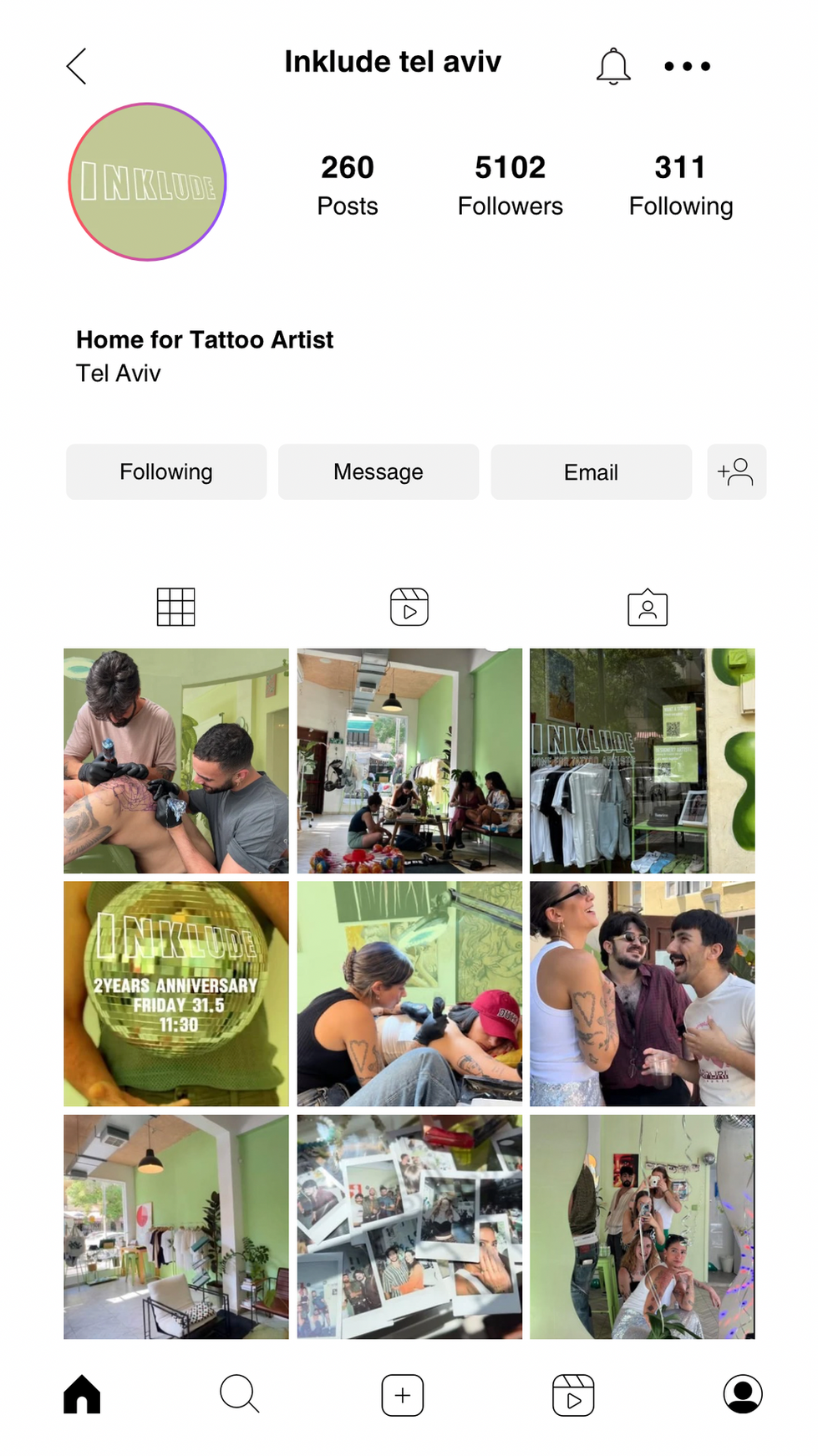This screenshot has width=818, height=1456.
Task: Open the 5102 Followers list
Action: pyautogui.click(x=510, y=185)
